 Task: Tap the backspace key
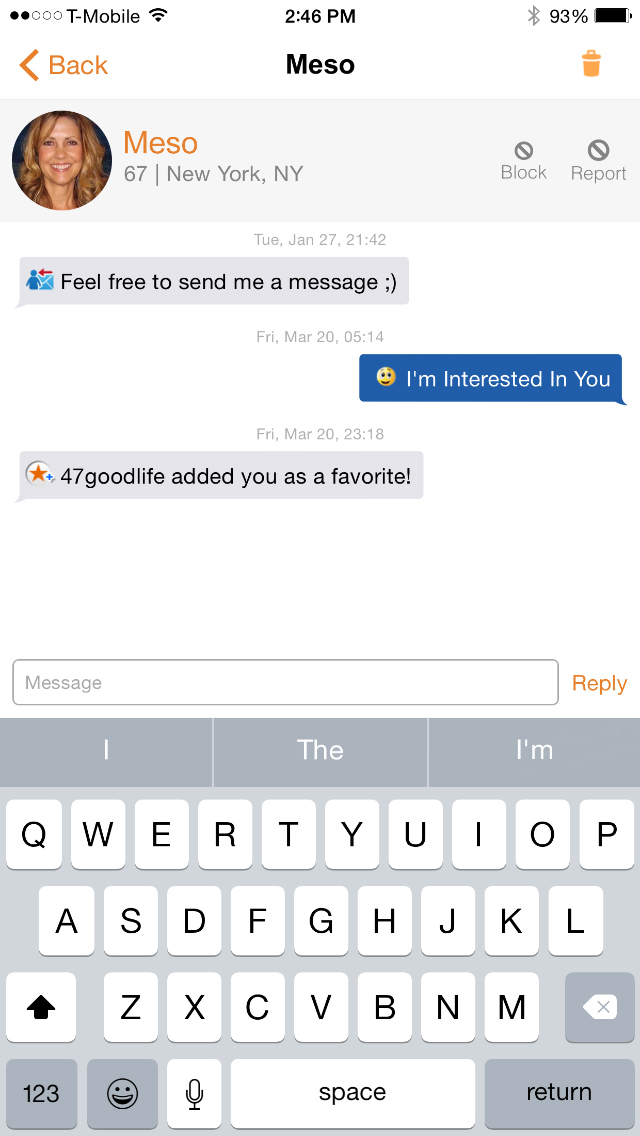pyautogui.click(x=599, y=1007)
